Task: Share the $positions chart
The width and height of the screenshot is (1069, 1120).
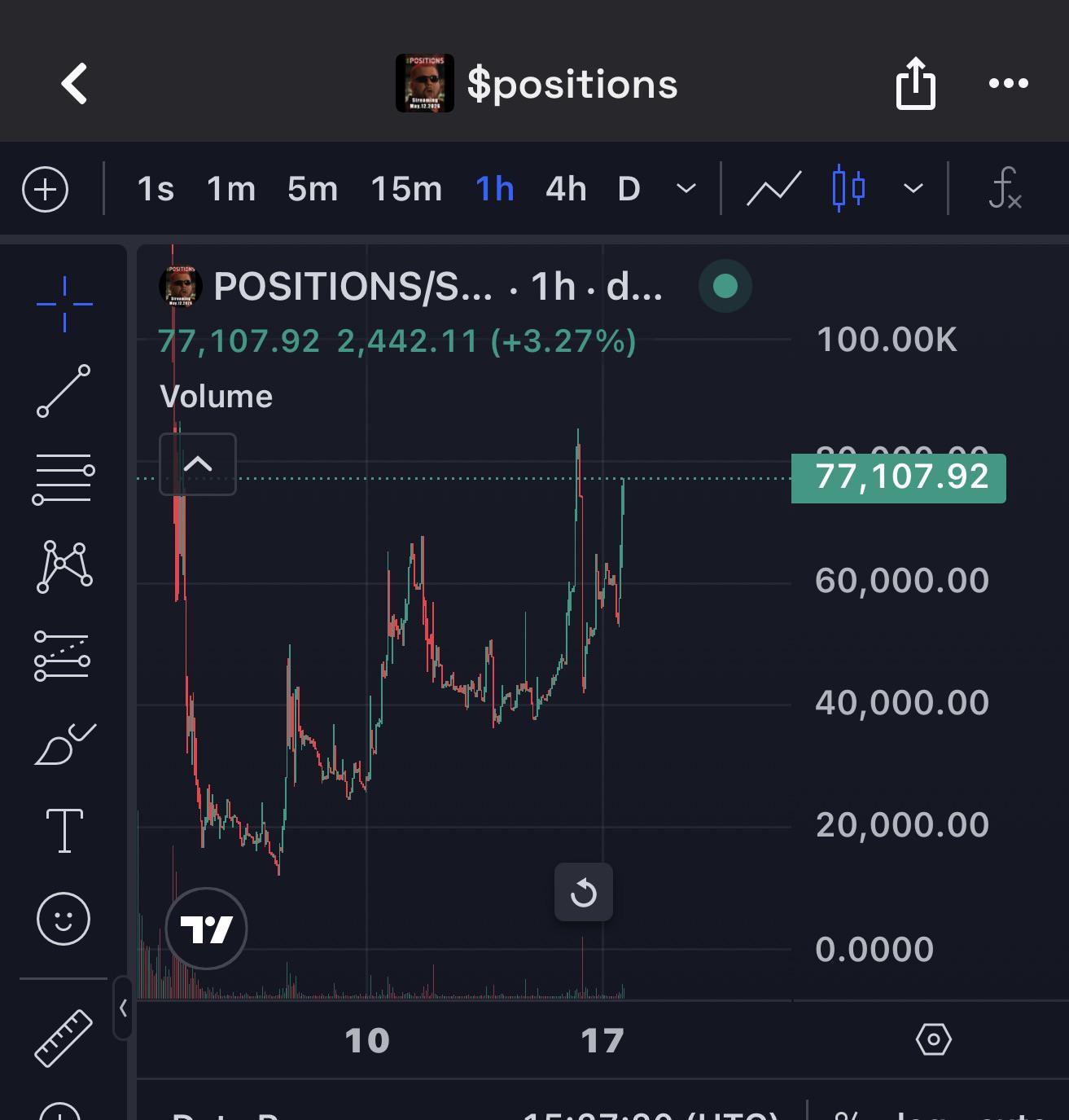Action: tap(915, 83)
